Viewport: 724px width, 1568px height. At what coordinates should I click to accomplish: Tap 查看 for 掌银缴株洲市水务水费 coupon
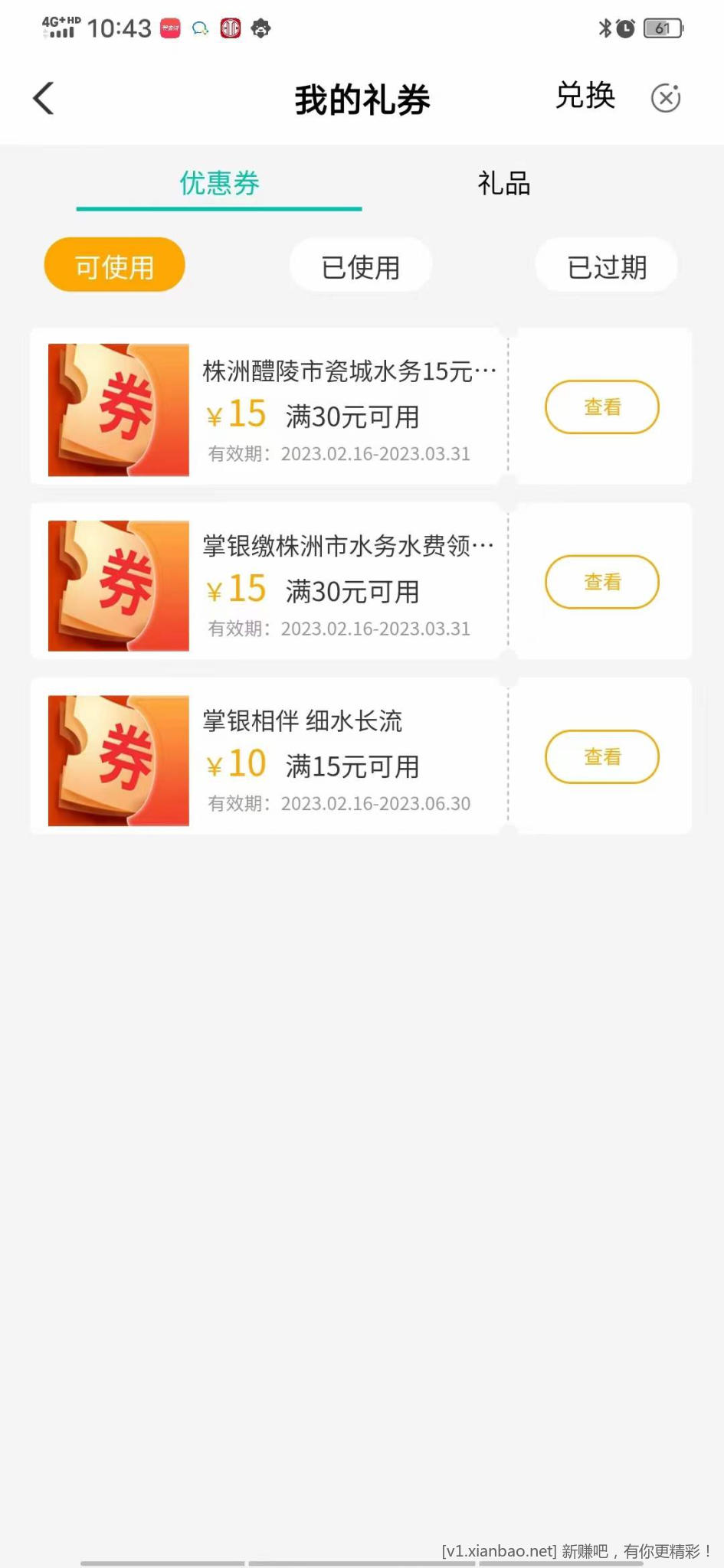click(601, 582)
